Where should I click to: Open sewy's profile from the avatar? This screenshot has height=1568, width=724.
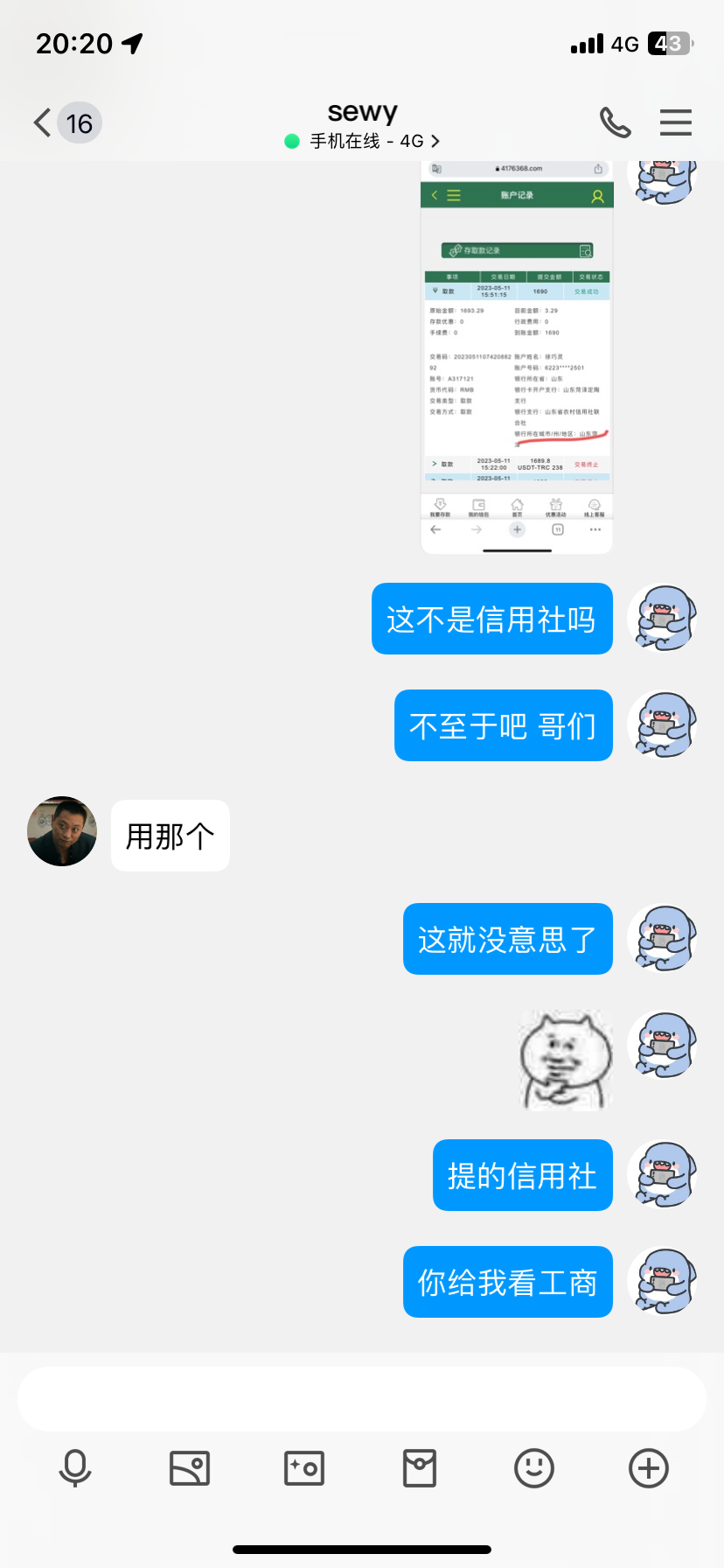click(x=62, y=831)
